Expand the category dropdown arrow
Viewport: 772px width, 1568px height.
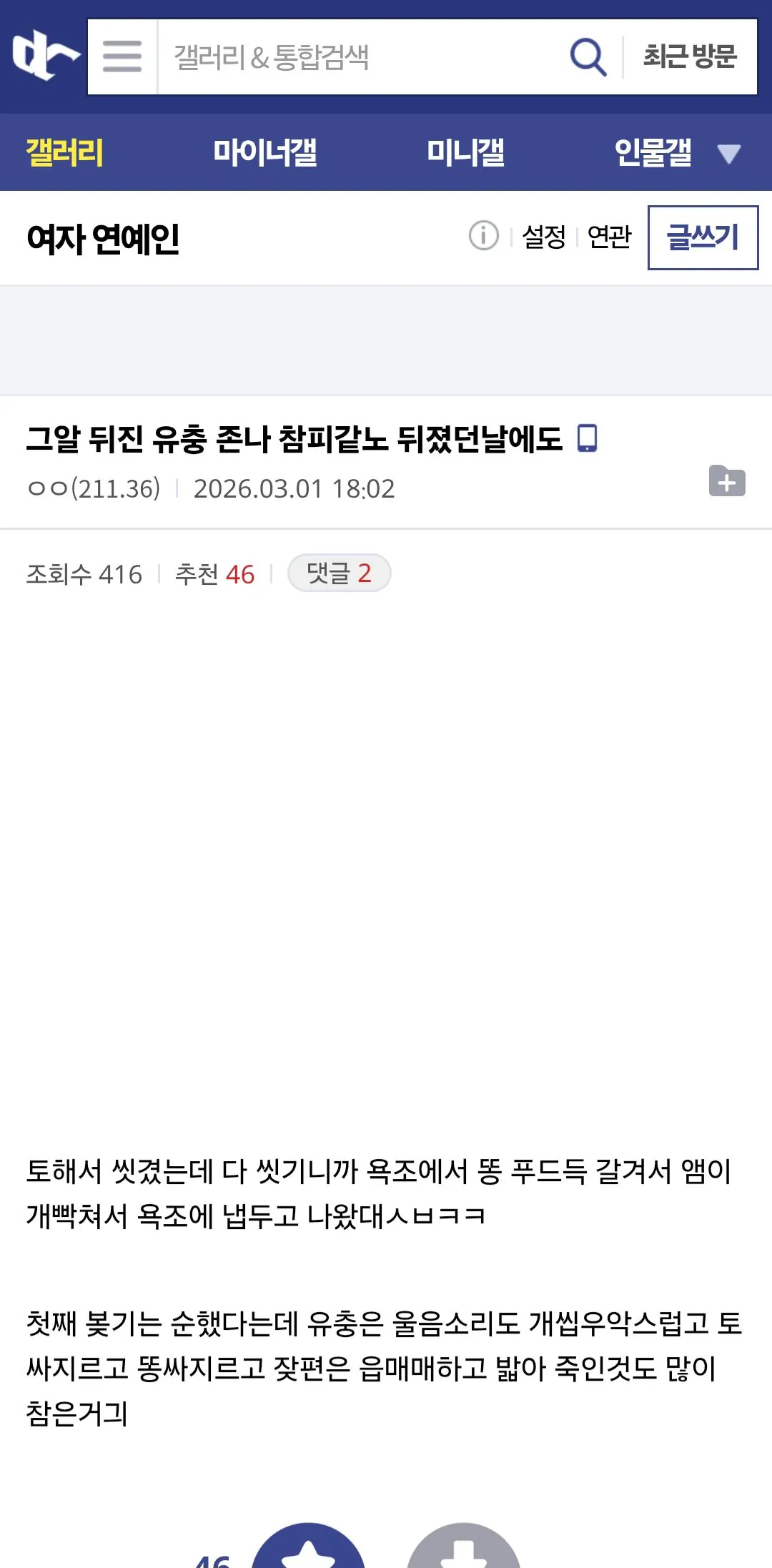pyautogui.click(x=728, y=154)
